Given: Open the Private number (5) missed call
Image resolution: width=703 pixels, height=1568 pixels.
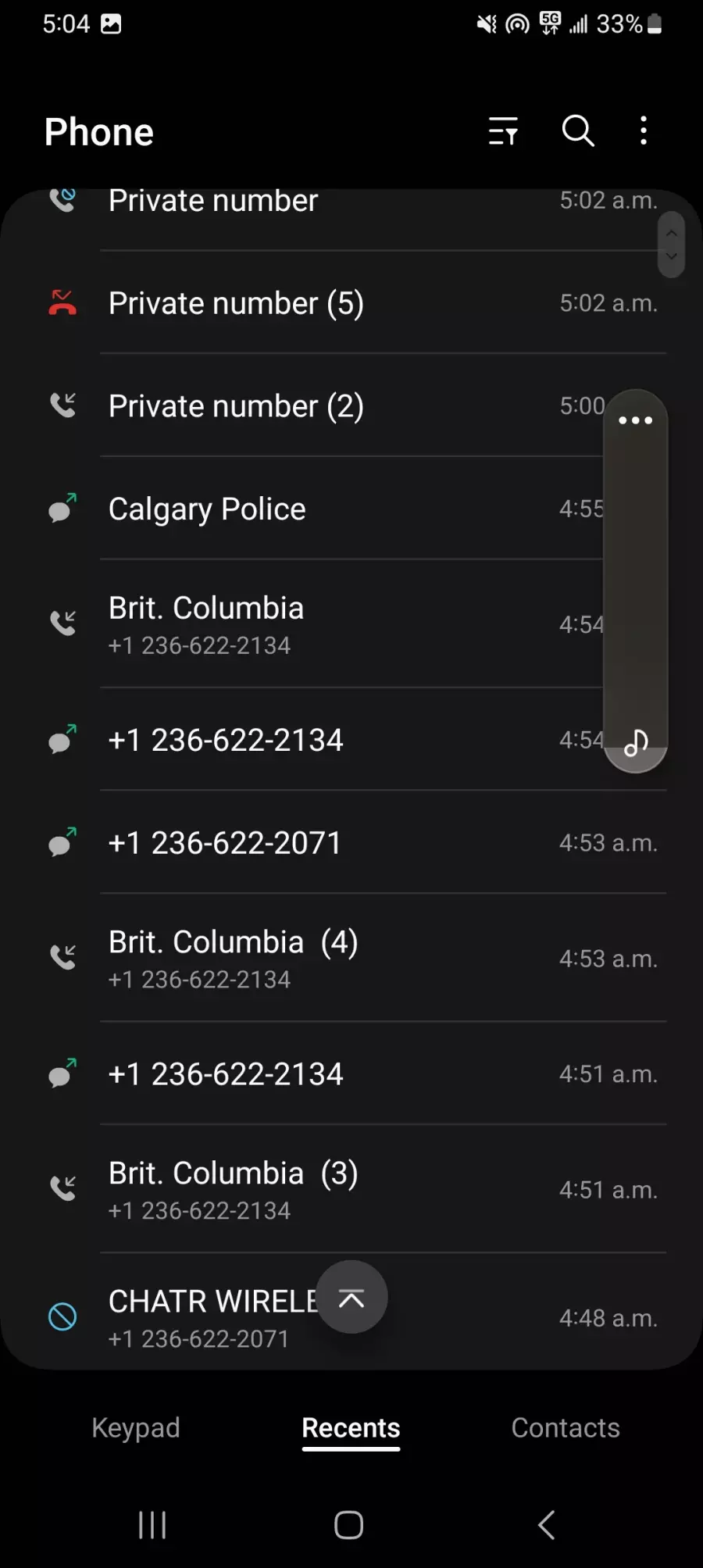Looking at the screenshot, I should pos(351,303).
